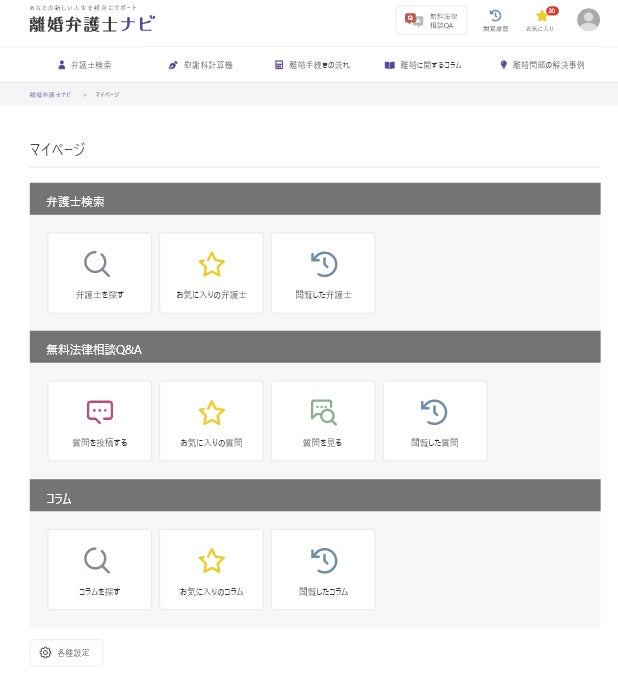Tap the コラムを探す card
Viewport: 618px width, 676px height.
click(100, 569)
